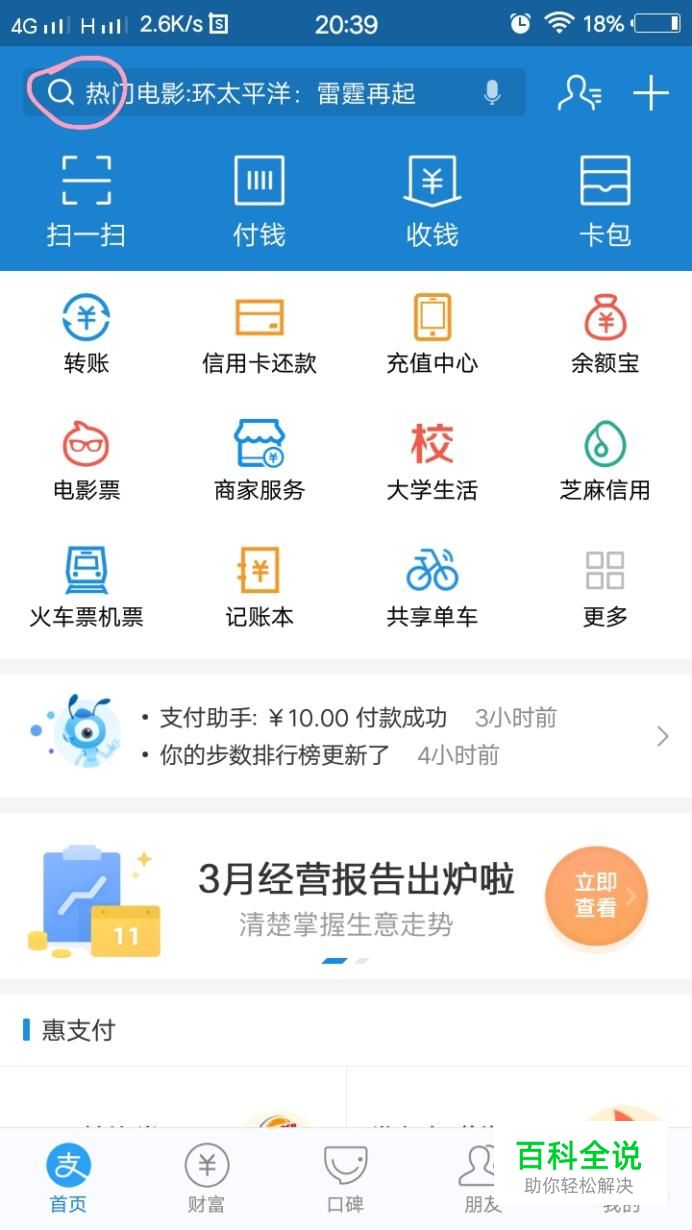Open 芝麻信用

[x=605, y=460]
